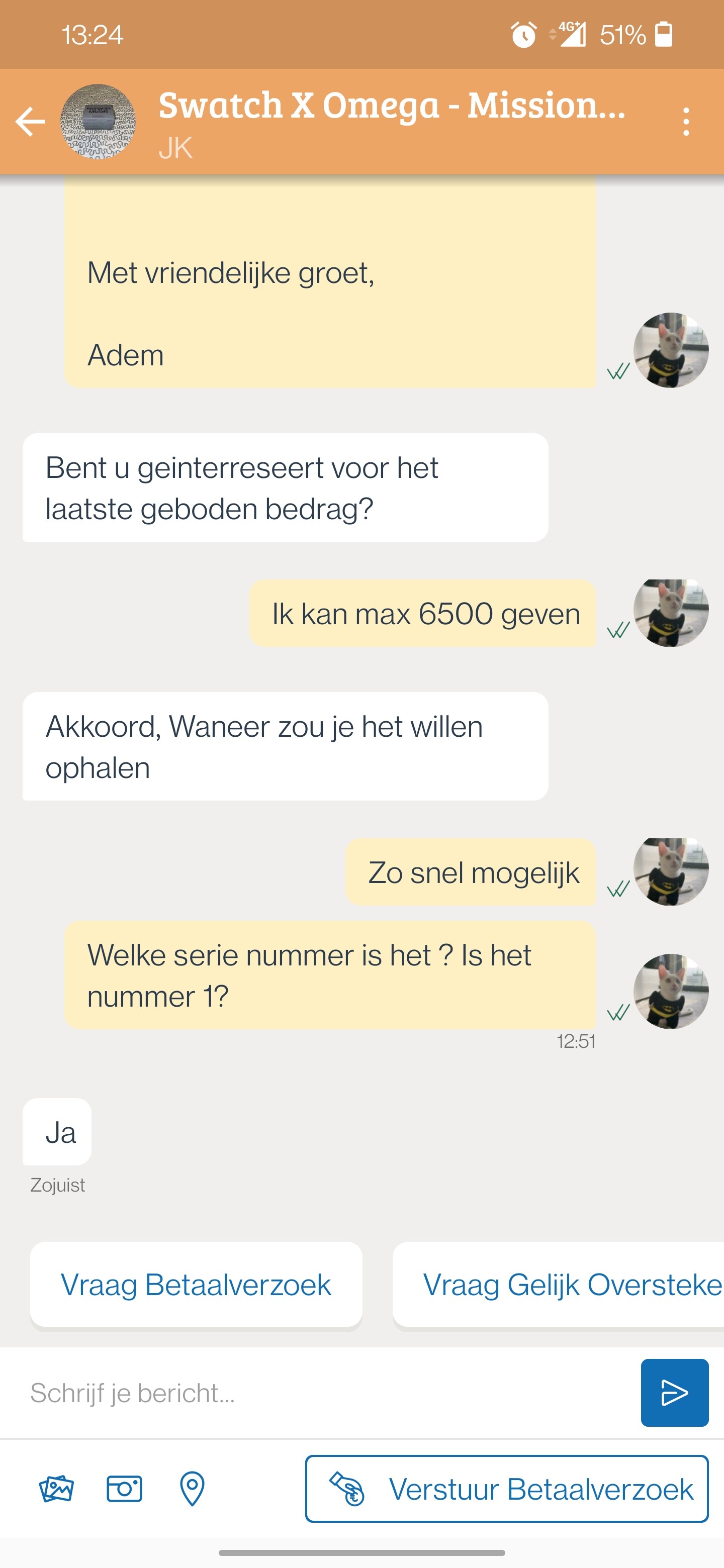Select the Vraag Betaalverzoek quick reply
Image resolution: width=724 pixels, height=1568 pixels.
coord(196,1285)
